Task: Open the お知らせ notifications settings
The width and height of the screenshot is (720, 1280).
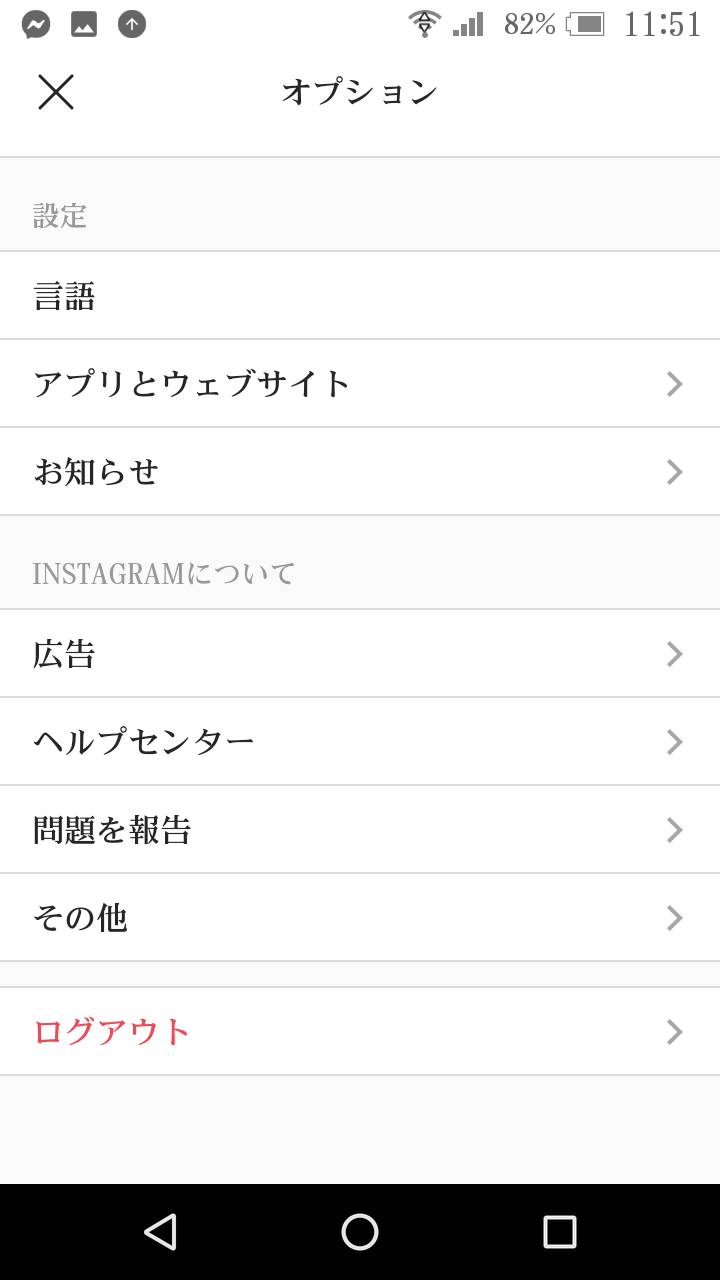Action: tap(360, 472)
